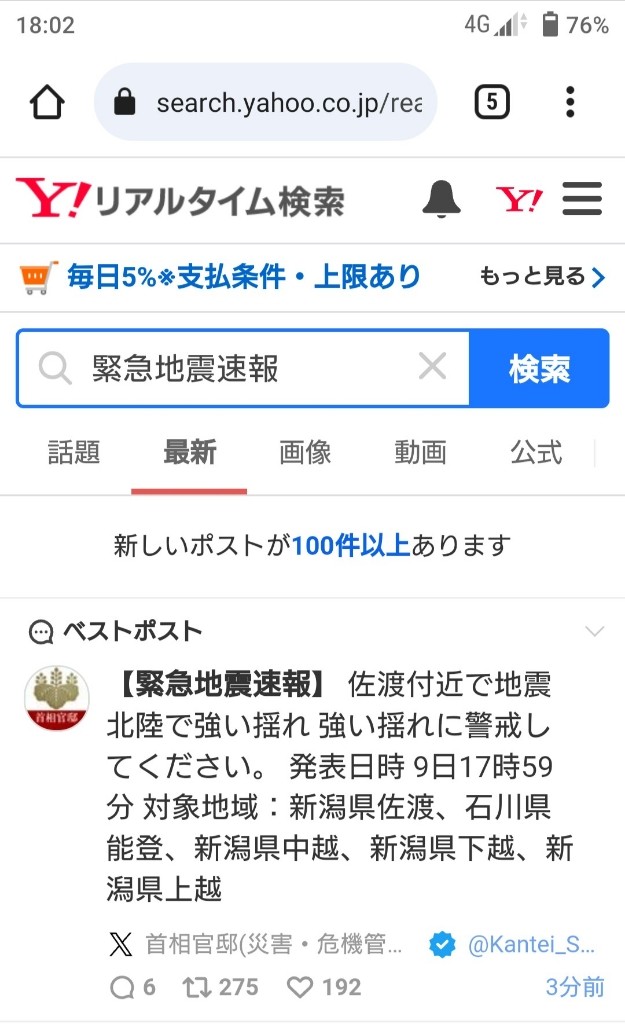Open the 首相官邸 earthquake alert post
The height and width of the screenshot is (1024, 625).
338,785
